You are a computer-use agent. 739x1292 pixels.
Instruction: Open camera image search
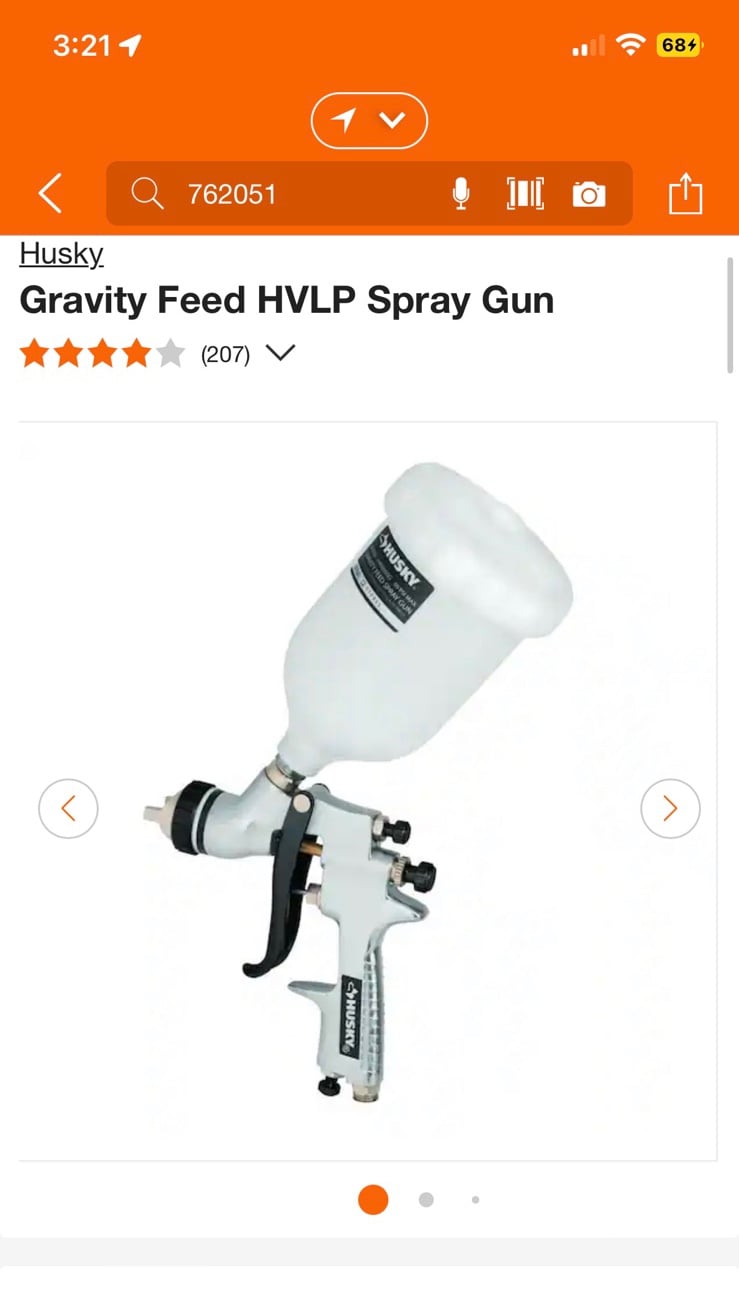tap(589, 194)
